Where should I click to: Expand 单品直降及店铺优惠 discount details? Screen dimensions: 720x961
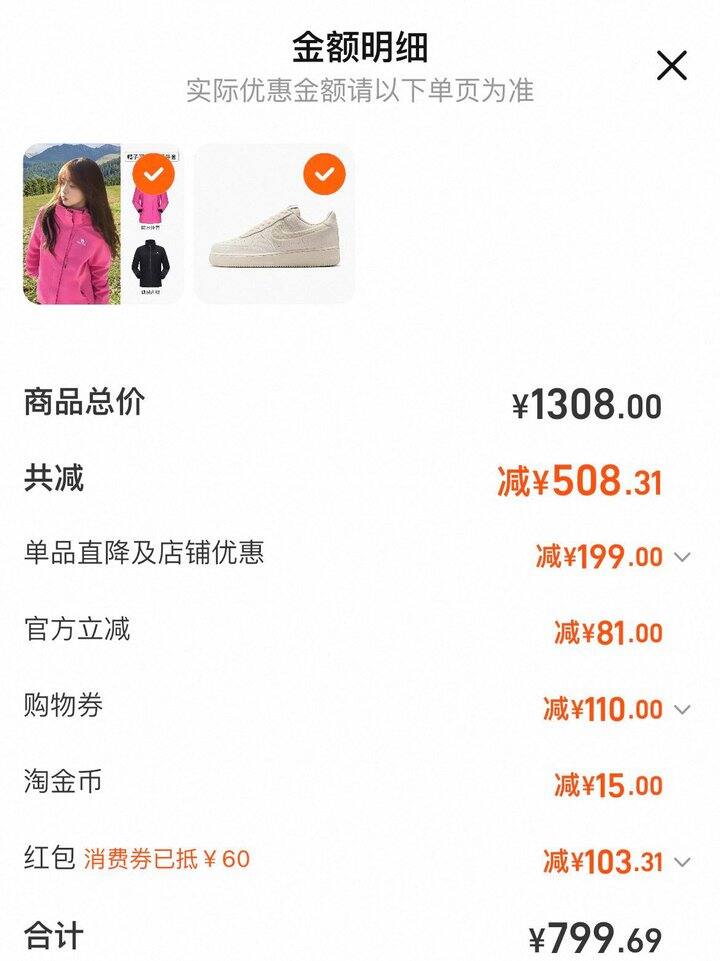point(682,557)
